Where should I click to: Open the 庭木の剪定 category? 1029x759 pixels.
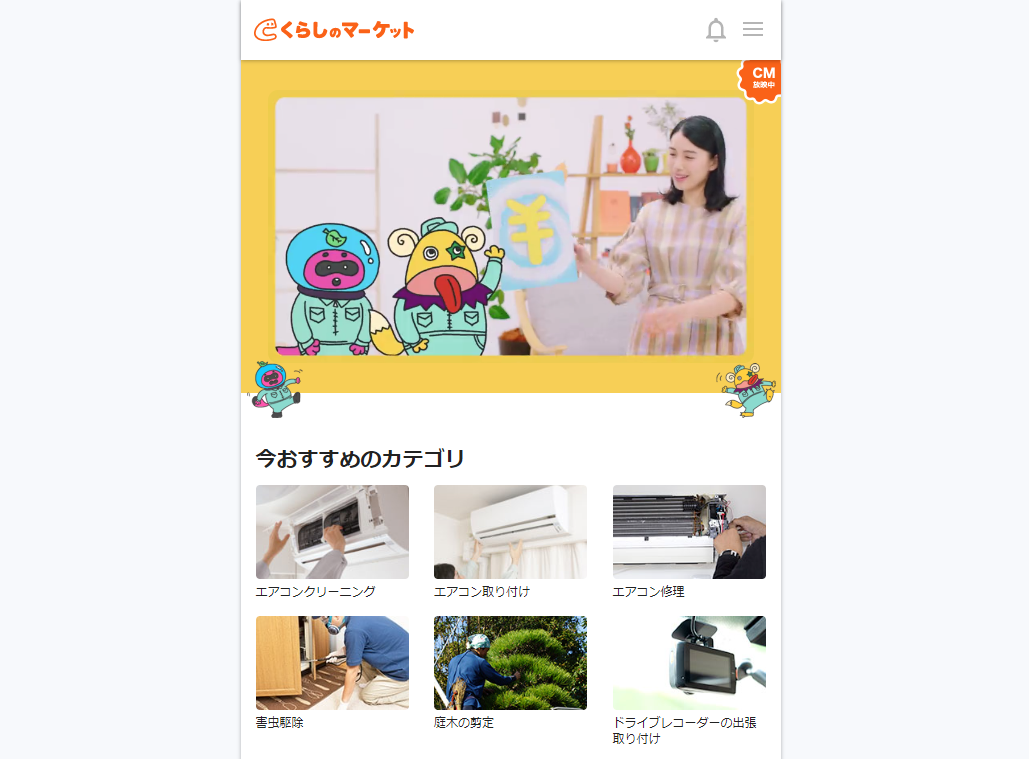pos(510,663)
